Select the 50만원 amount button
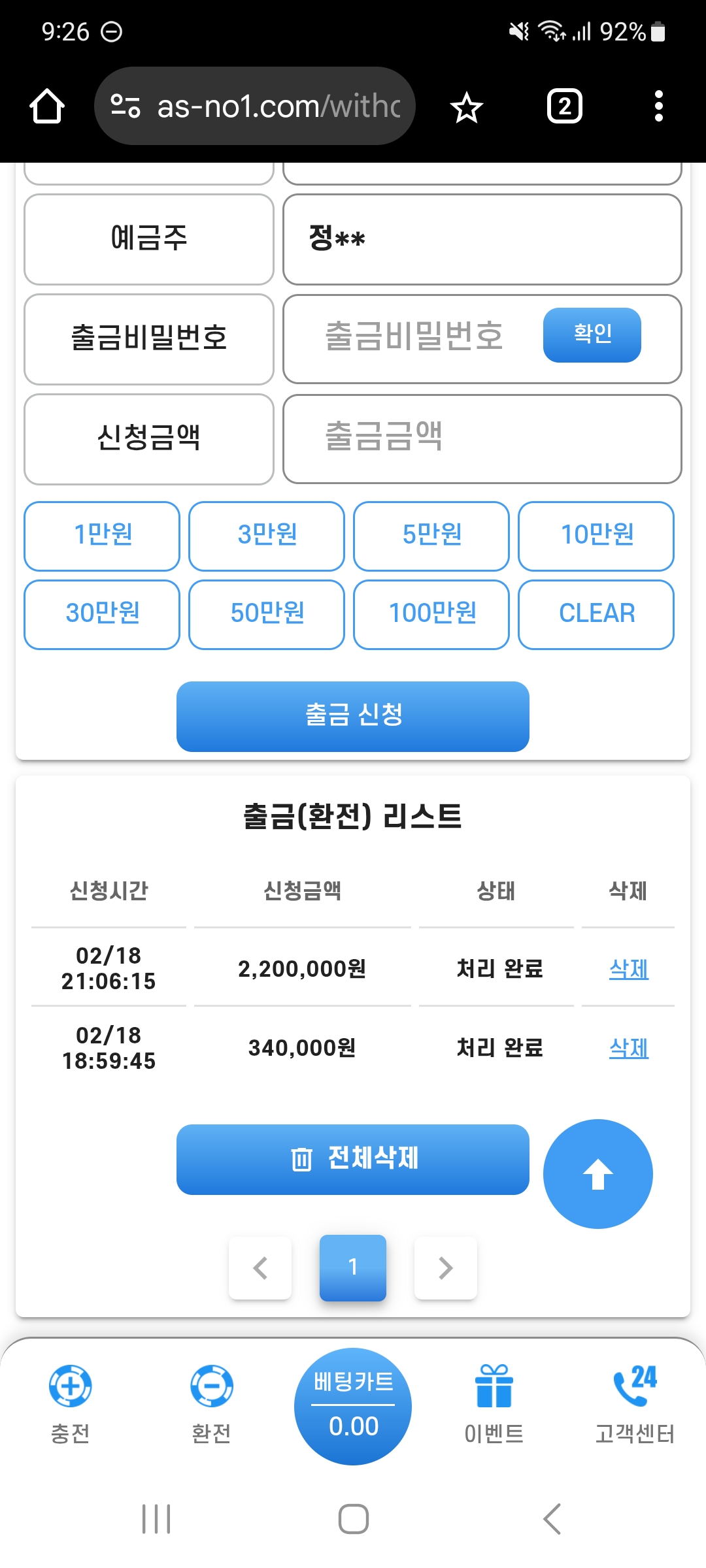Viewport: 706px width, 1568px height. (x=267, y=614)
